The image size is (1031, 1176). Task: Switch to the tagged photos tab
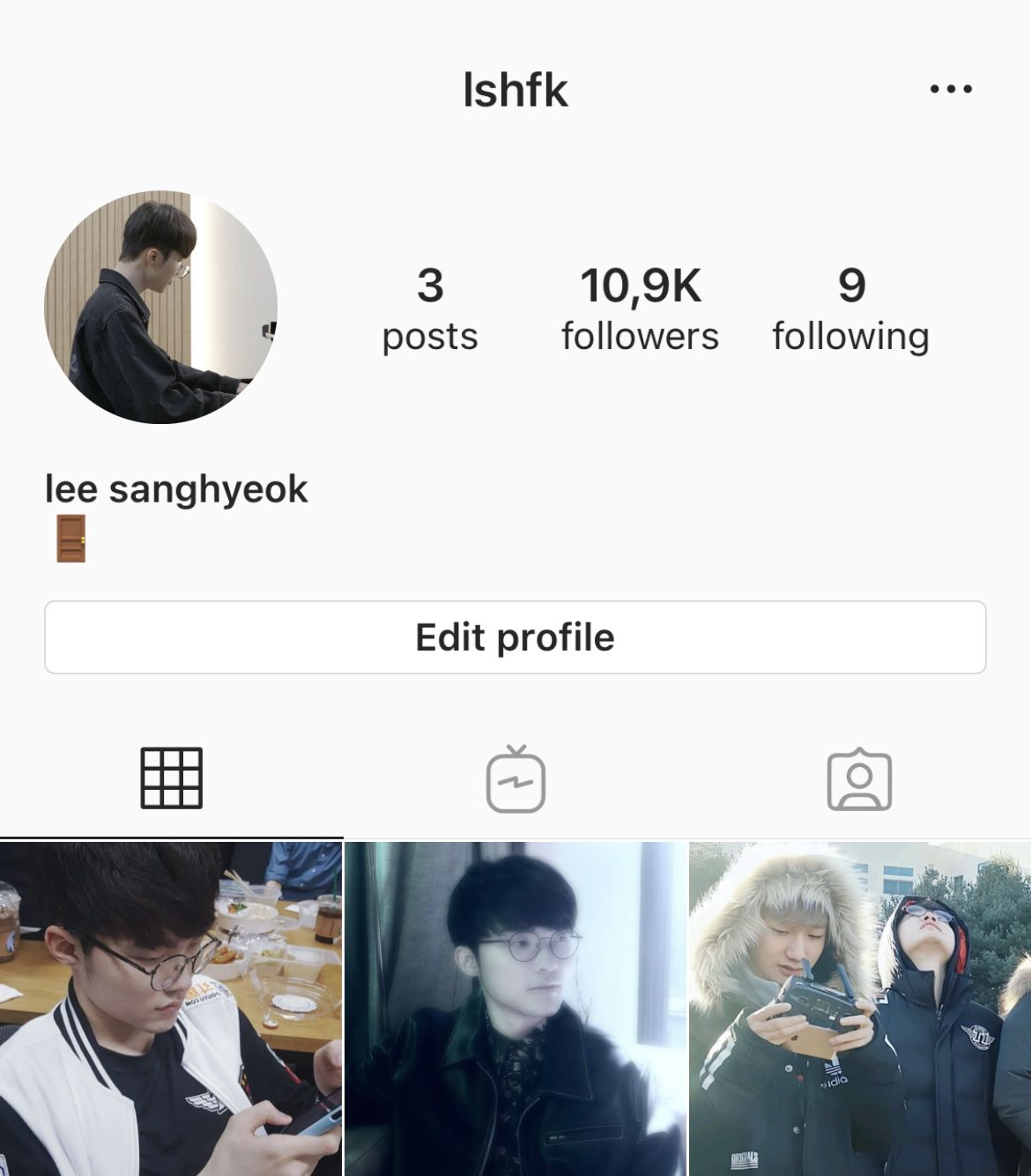[859, 779]
